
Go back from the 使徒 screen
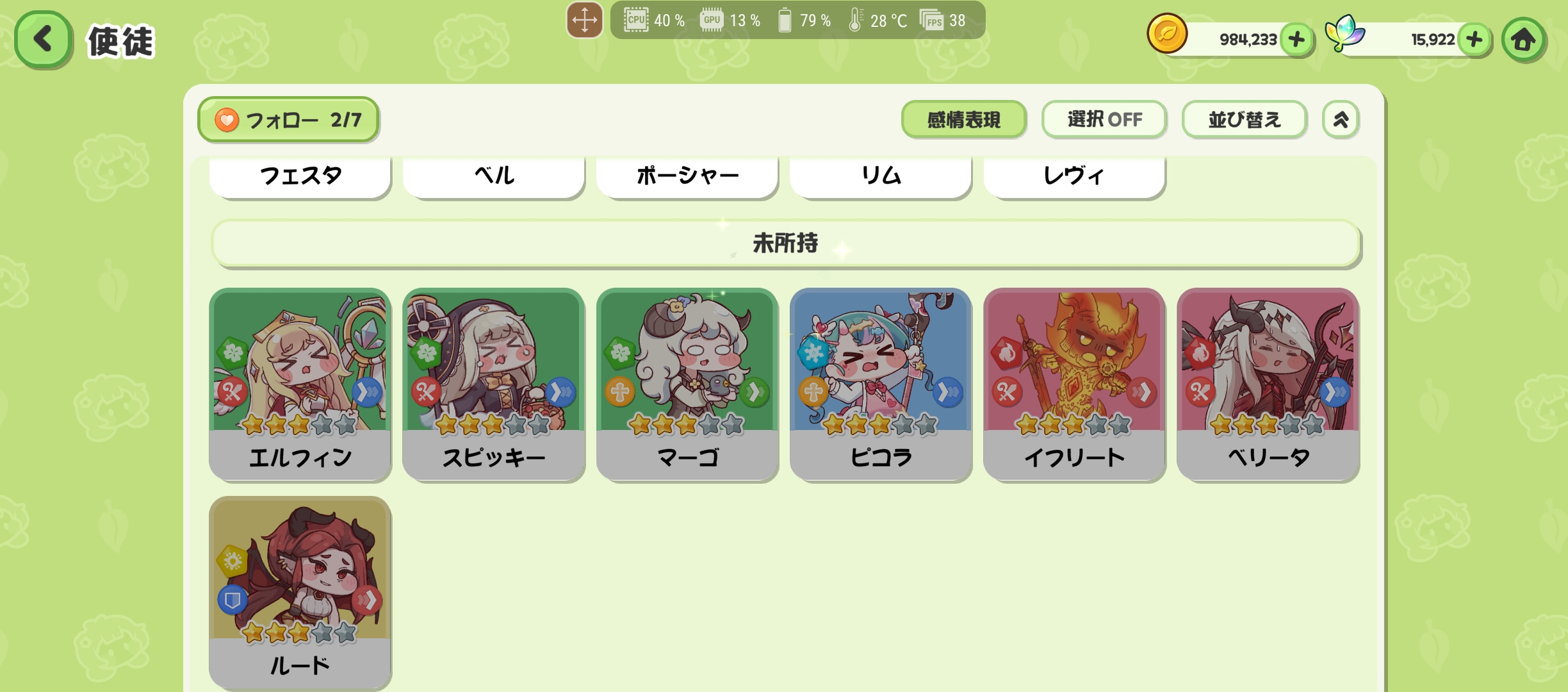tap(43, 40)
